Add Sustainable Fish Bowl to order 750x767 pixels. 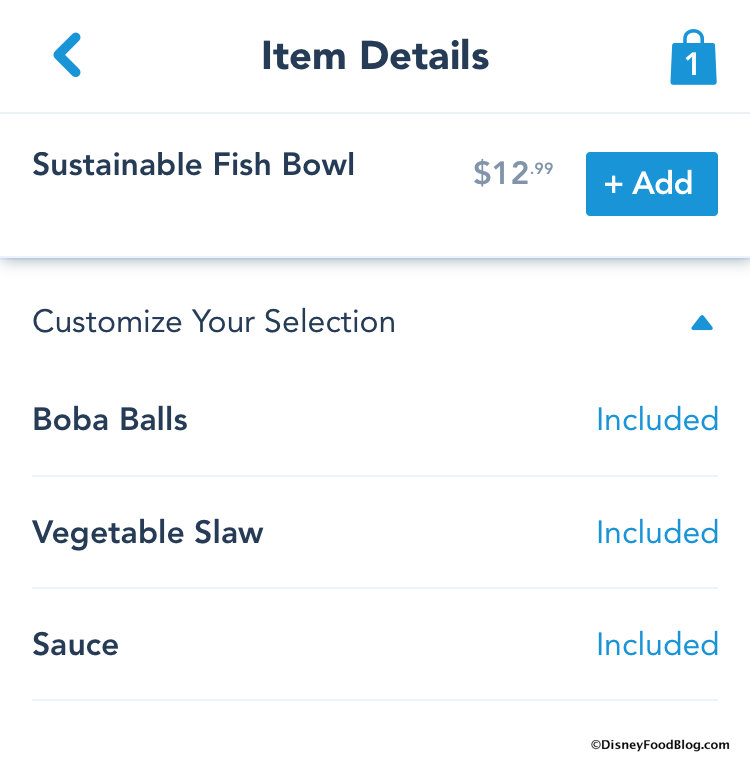coord(651,184)
